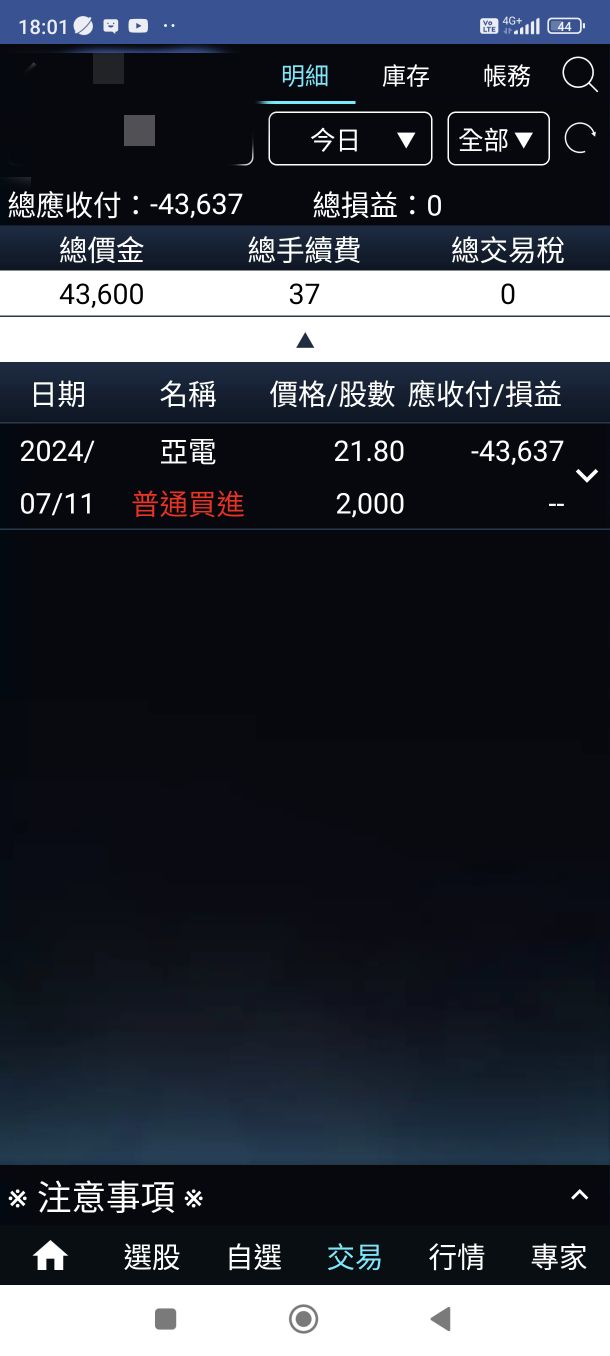
Task: Open the 選股 tab
Action: click(x=152, y=1257)
